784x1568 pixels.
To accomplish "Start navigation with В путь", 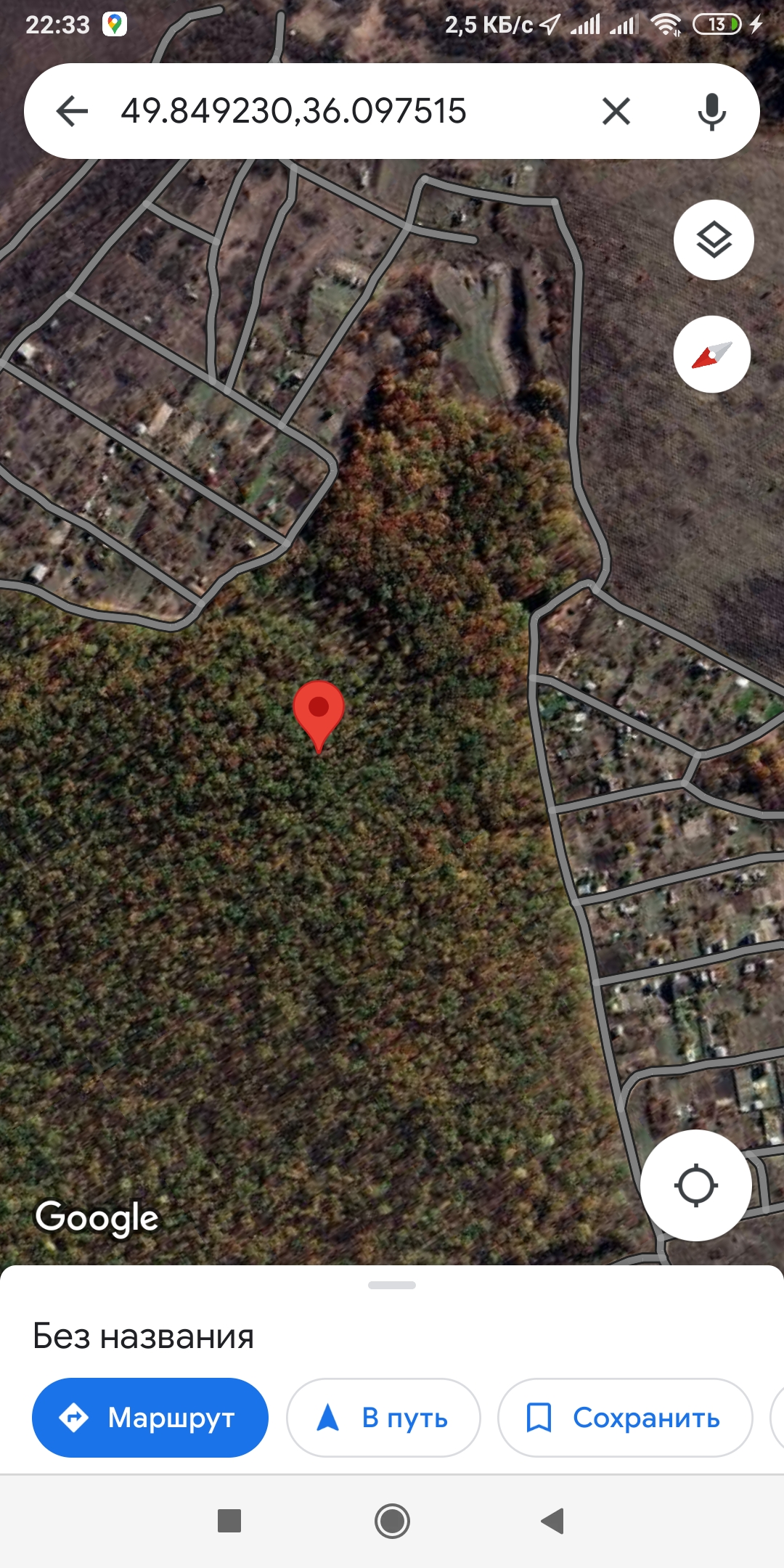I will point(383,1417).
